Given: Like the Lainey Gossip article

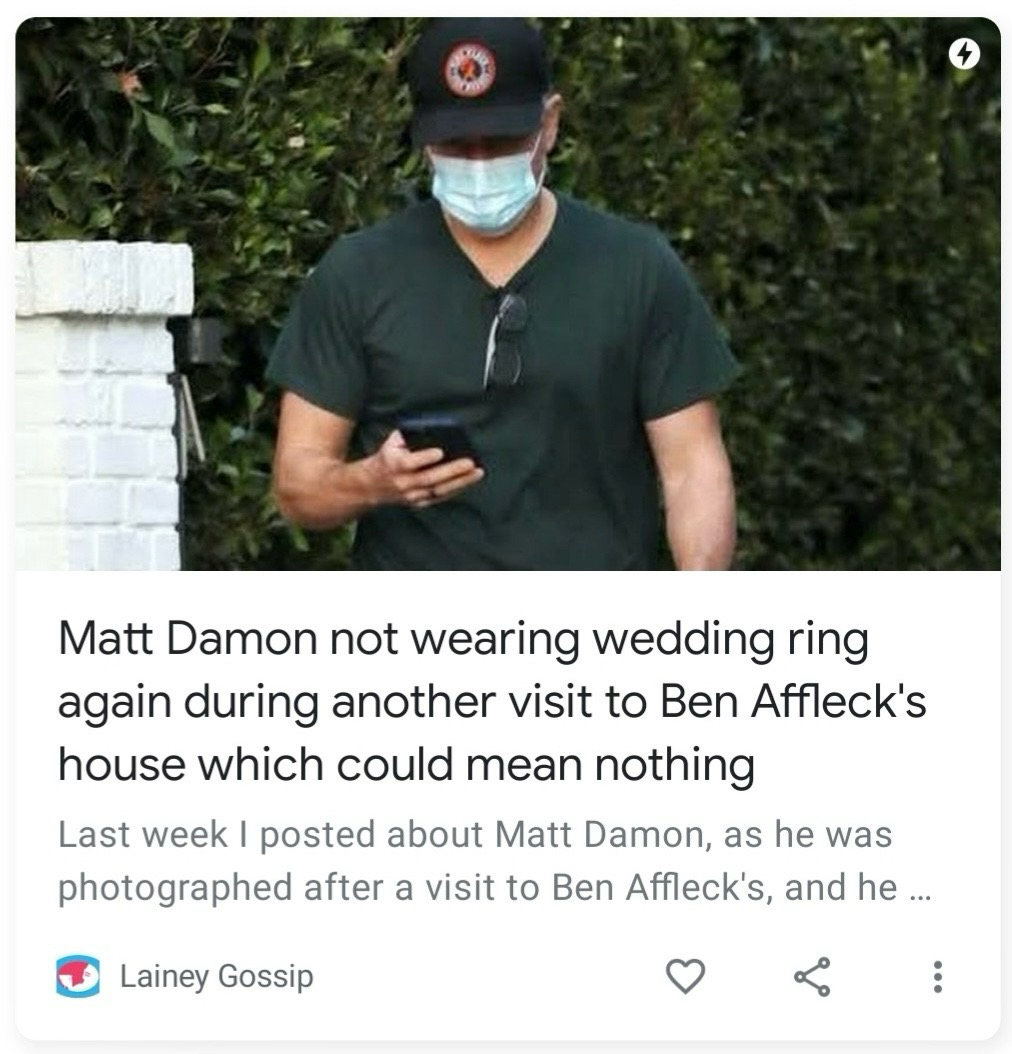Looking at the screenshot, I should click(x=685, y=976).
